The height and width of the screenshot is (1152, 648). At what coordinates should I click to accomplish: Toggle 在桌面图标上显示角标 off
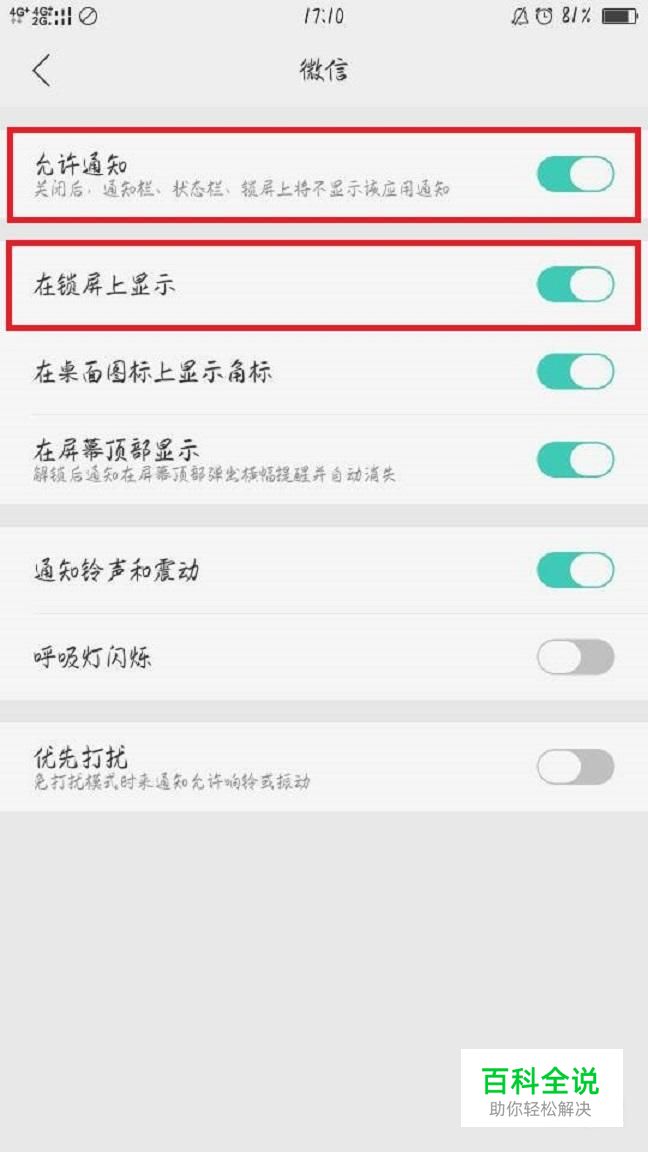click(575, 372)
